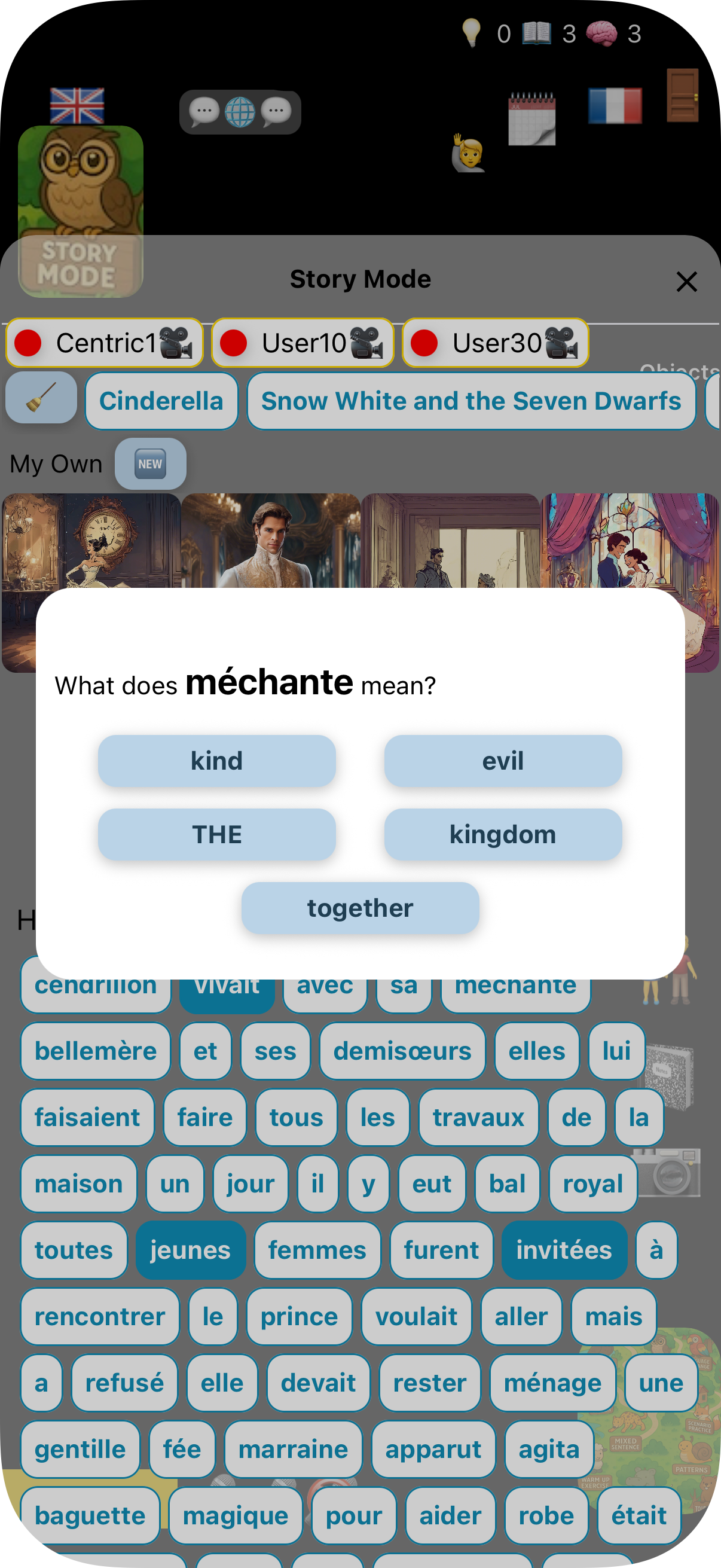Answer with 'kingdom'
The height and width of the screenshot is (1568, 721).
point(503,834)
